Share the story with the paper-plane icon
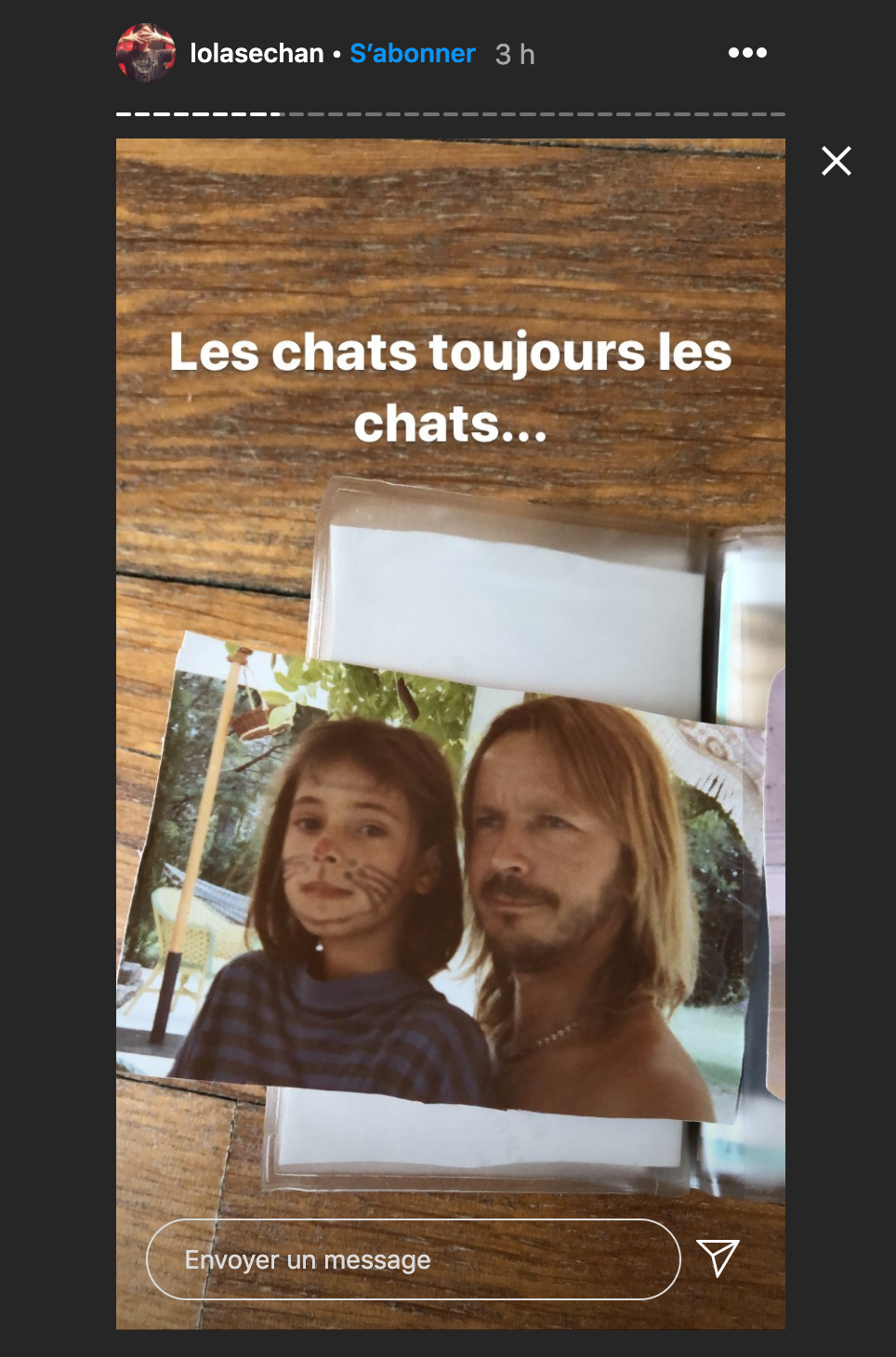The height and width of the screenshot is (1357, 896). 718,1258
